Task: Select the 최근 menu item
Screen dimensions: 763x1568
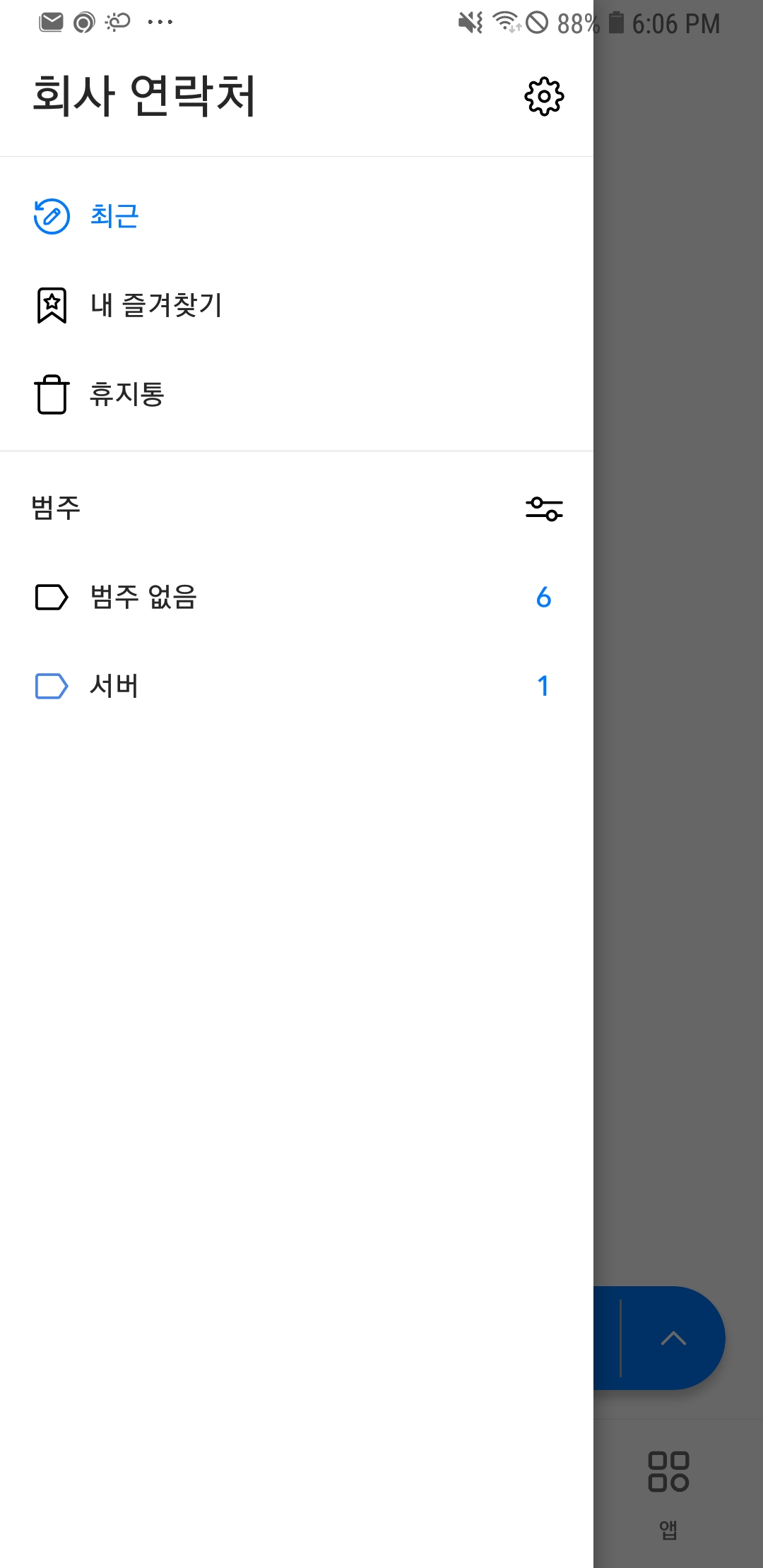Action: tap(297, 216)
